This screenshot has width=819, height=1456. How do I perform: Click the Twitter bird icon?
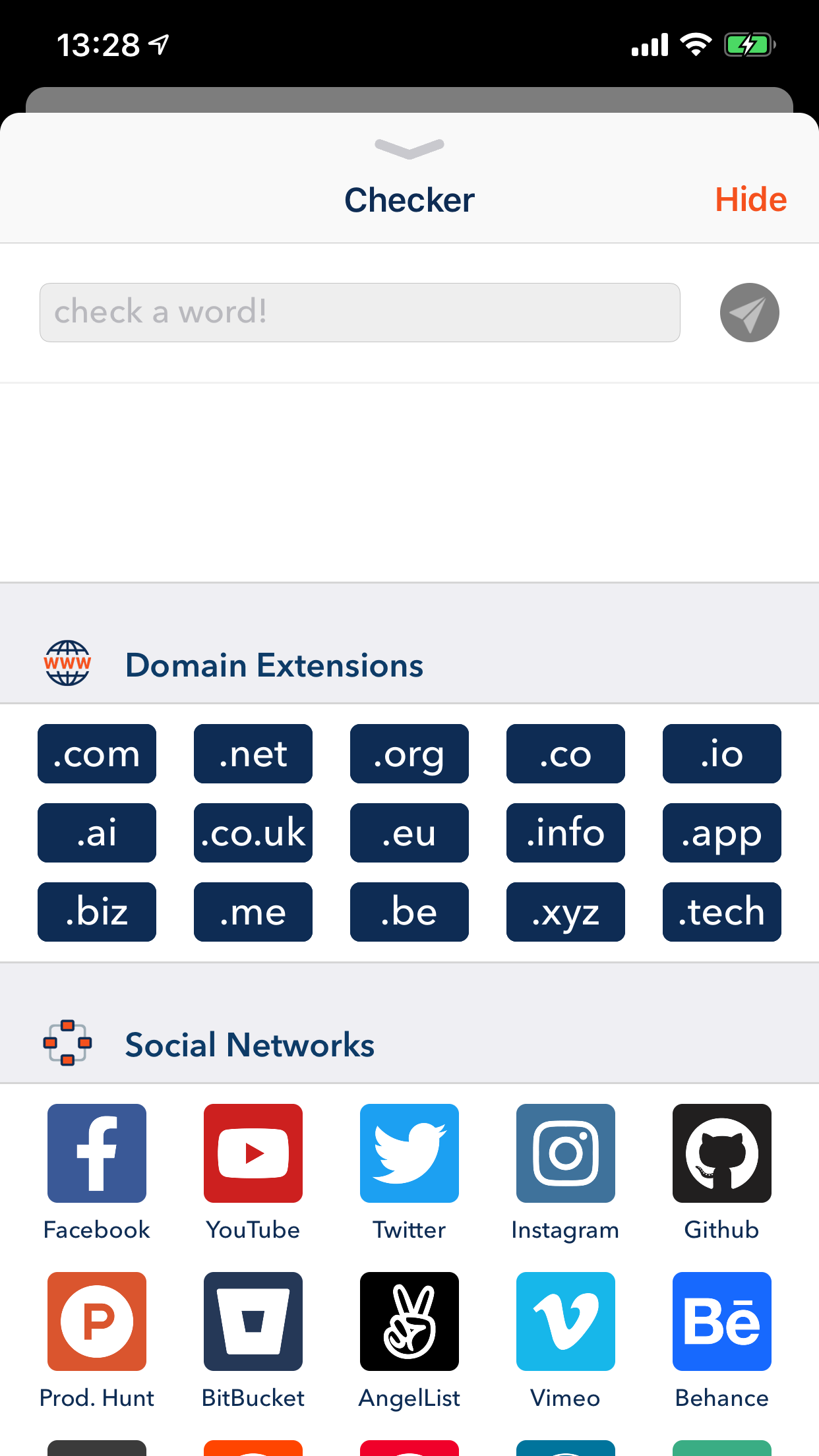pos(409,1153)
